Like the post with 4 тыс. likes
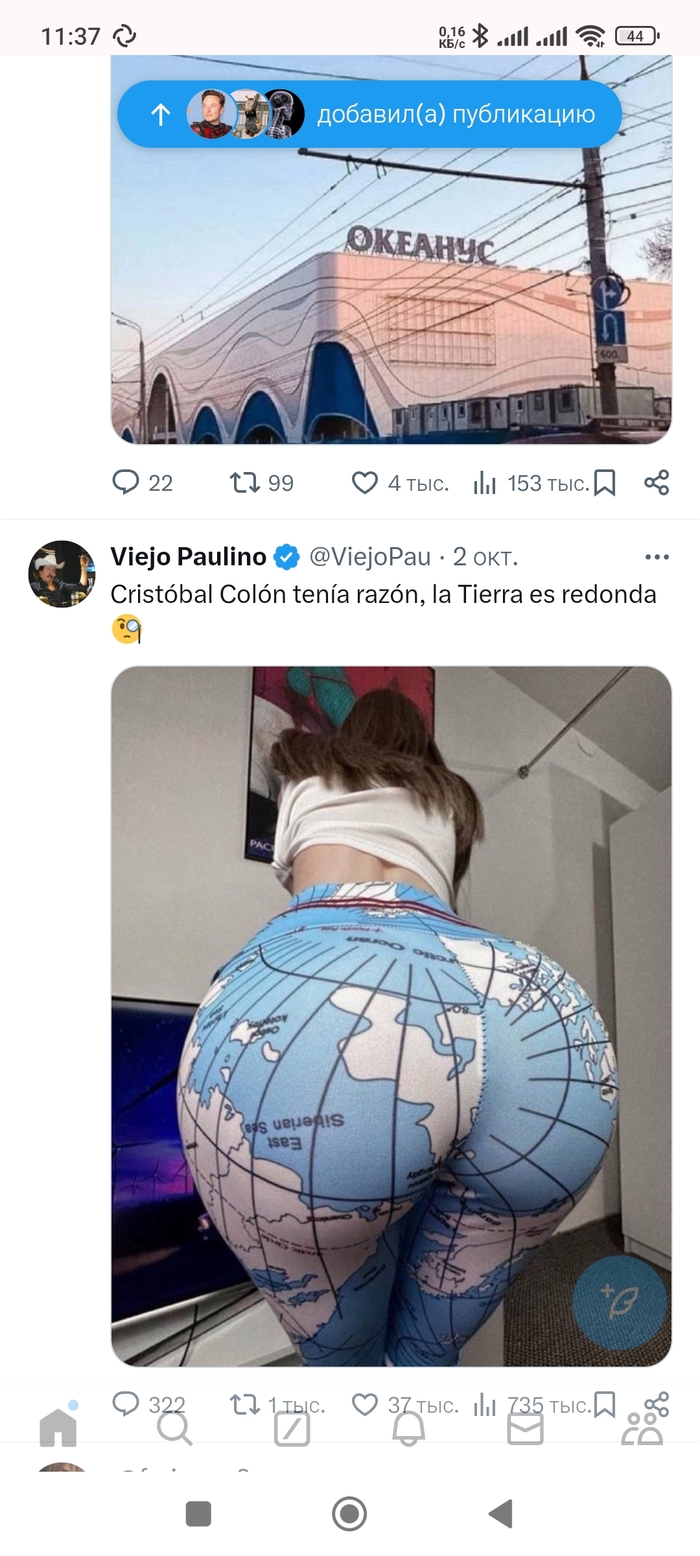 click(x=365, y=483)
